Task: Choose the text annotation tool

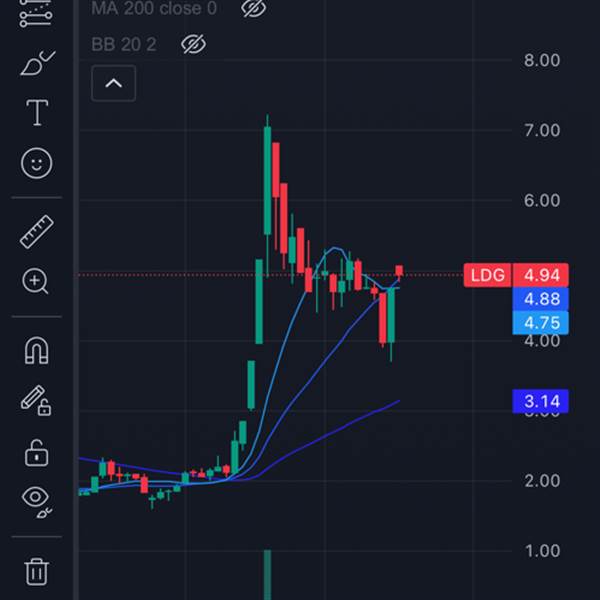Action: pos(37,114)
